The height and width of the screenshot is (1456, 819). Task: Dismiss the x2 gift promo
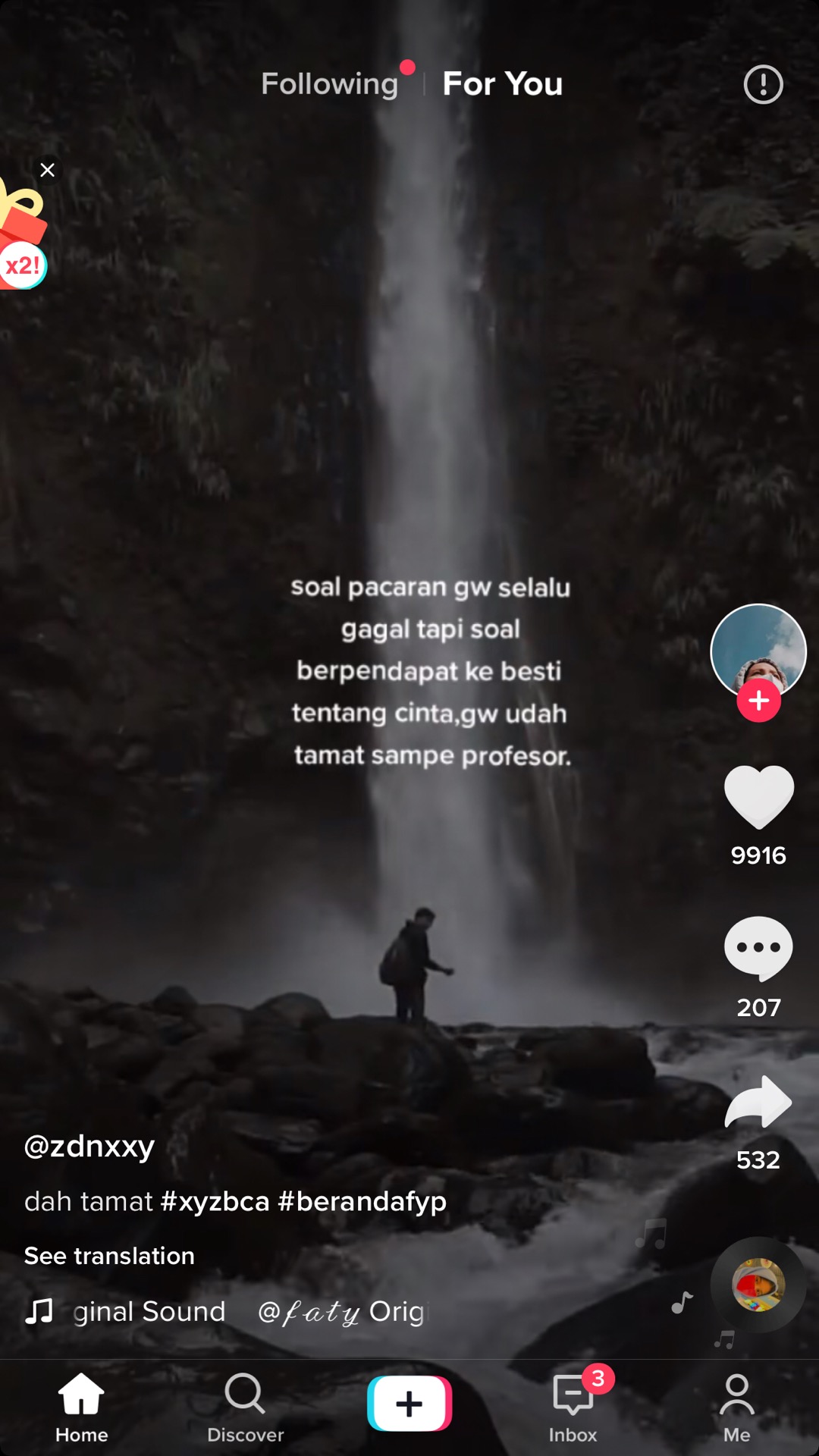coord(47,170)
